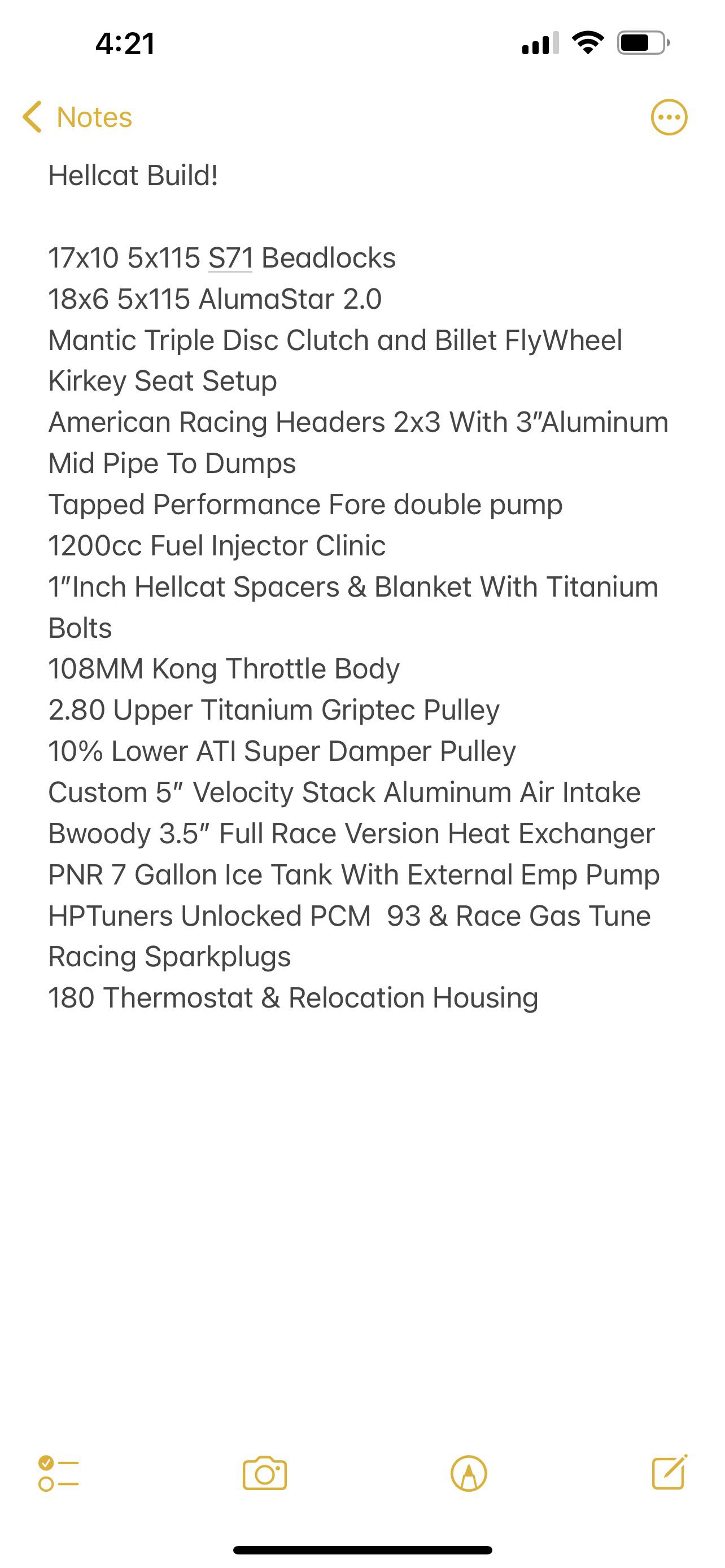Open the markup pen tool
The width and height of the screenshot is (725, 1568).
[x=468, y=1473]
